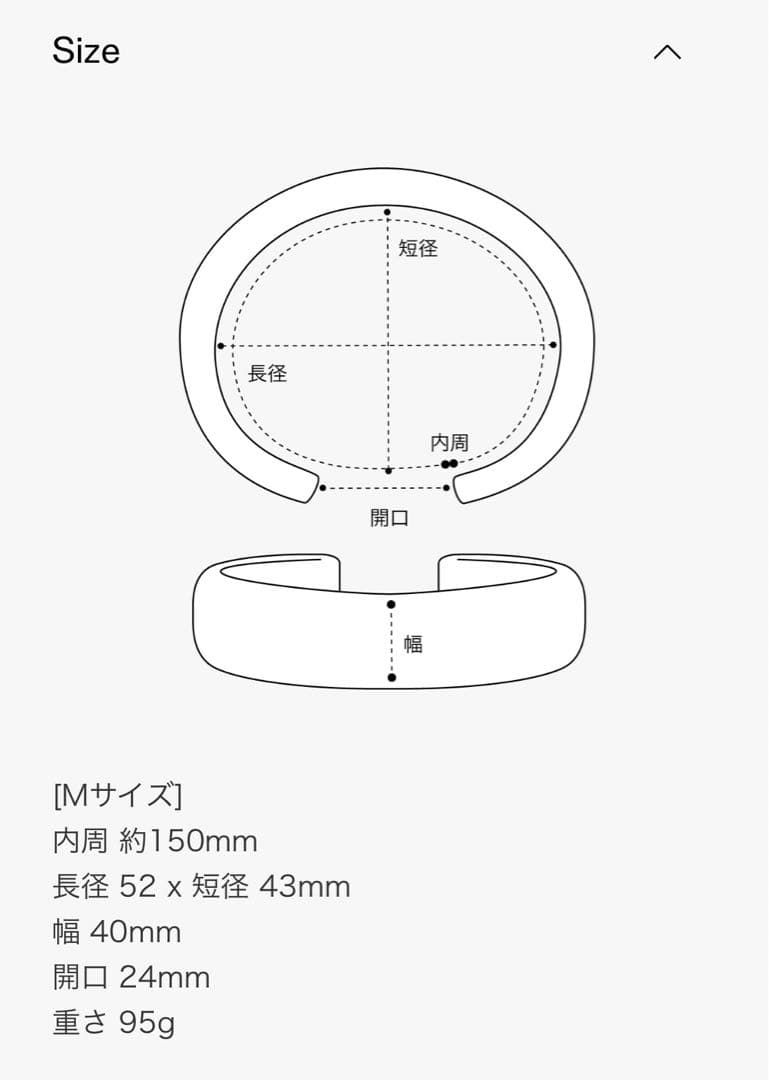Screen dimensions: 769x1080
Task: Select the 長径 label on the diagram
Action: [x=270, y=376]
